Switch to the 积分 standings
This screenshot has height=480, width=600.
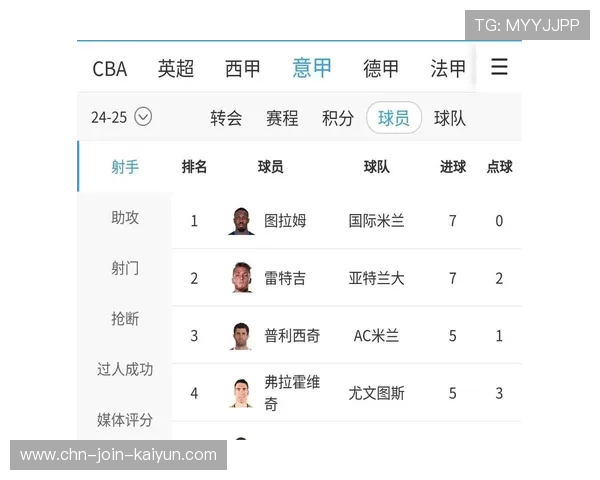[x=338, y=118]
